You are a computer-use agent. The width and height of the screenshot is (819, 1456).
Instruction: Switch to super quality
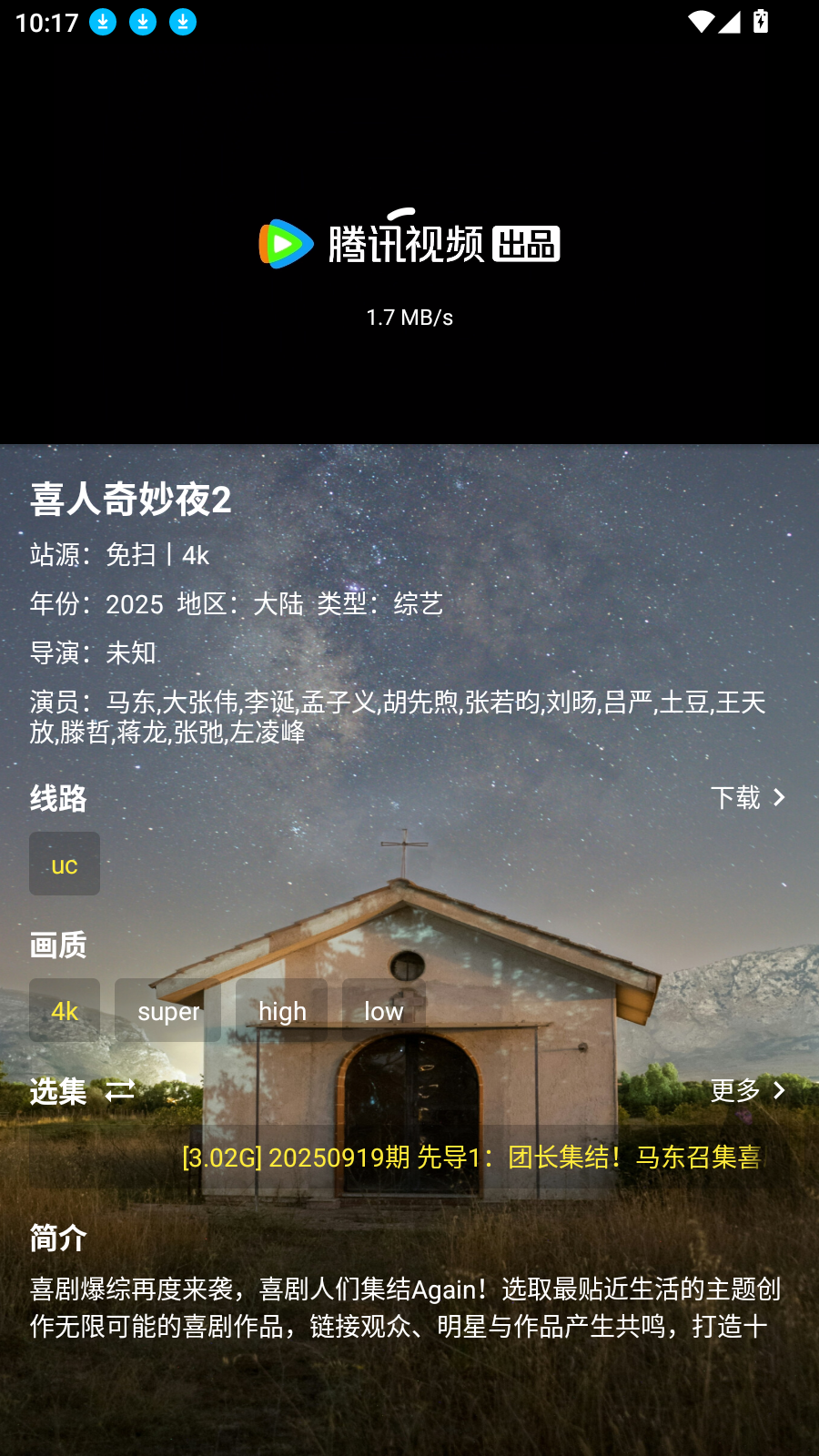(167, 1010)
